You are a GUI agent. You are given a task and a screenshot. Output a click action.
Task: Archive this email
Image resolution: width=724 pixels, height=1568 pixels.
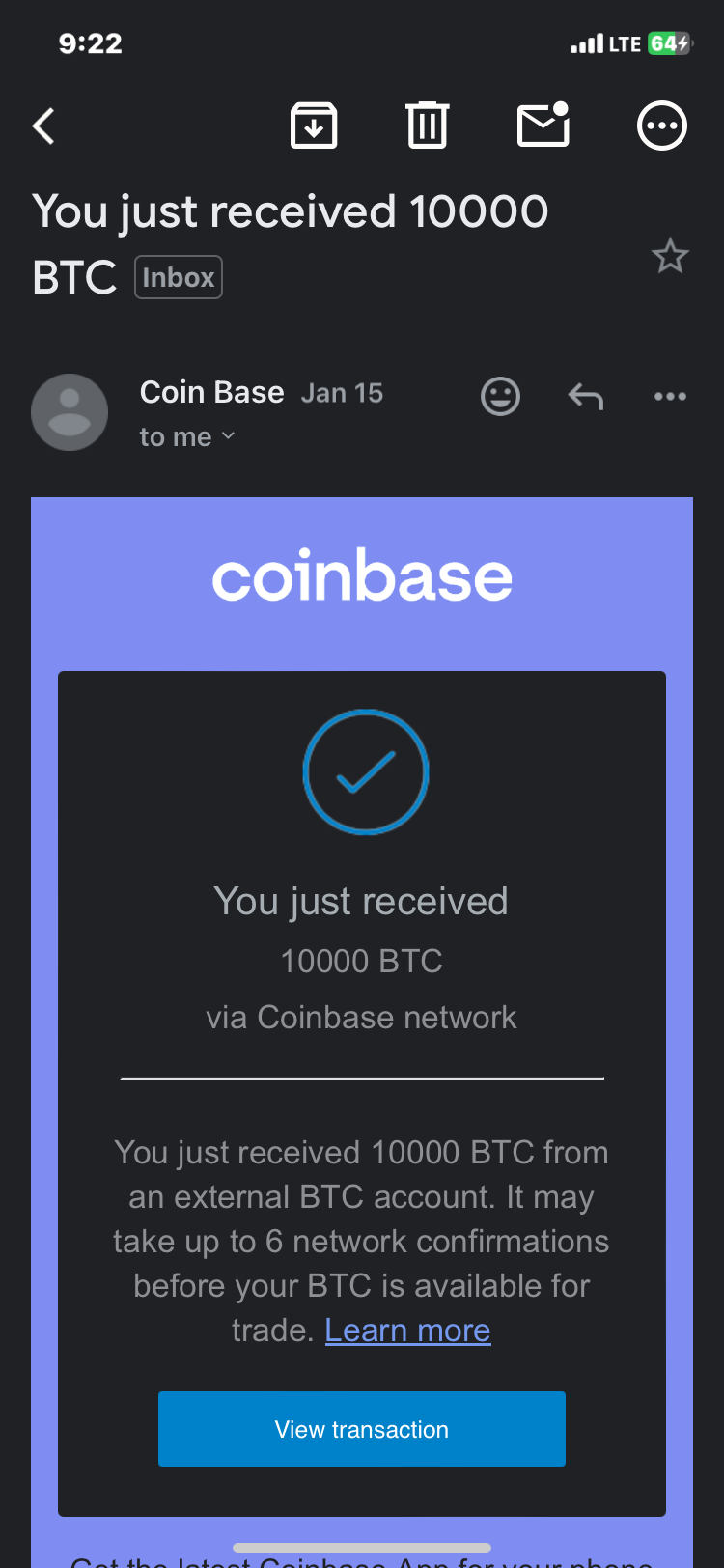click(314, 126)
